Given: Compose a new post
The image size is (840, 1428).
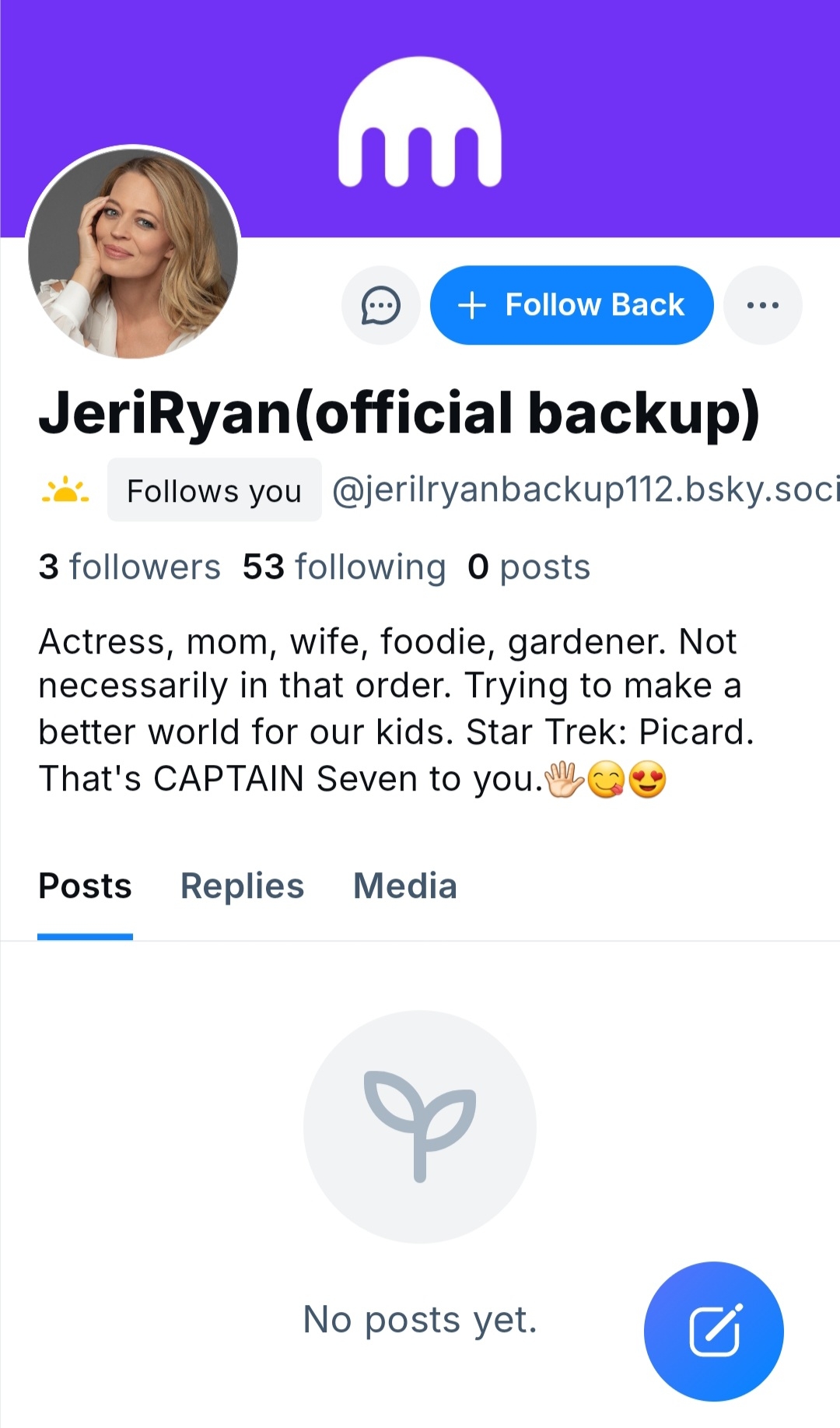Looking at the screenshot, I should (x=713, y=1331).
